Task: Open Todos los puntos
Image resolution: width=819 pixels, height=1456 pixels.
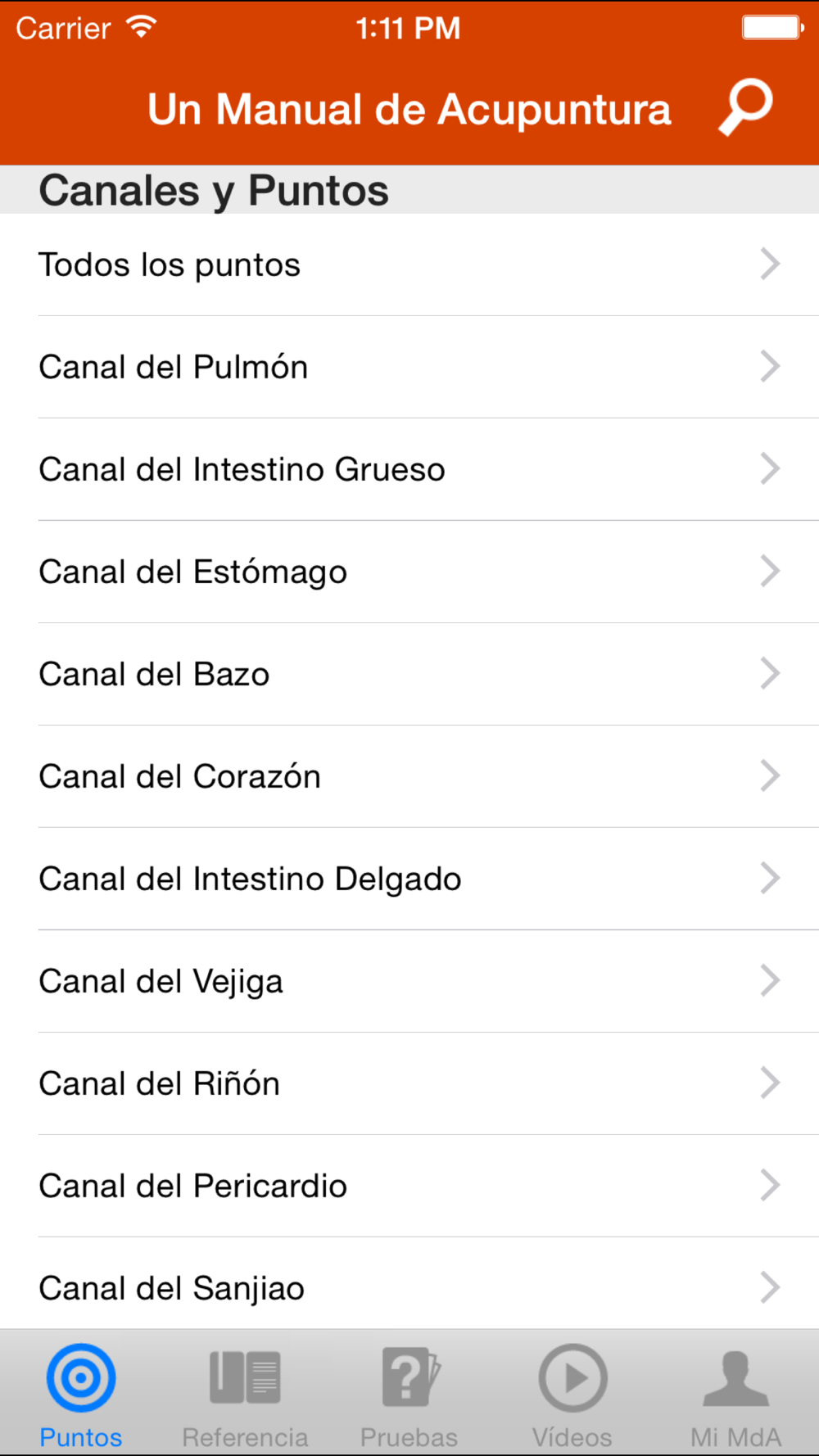Action: click(409, 265)
